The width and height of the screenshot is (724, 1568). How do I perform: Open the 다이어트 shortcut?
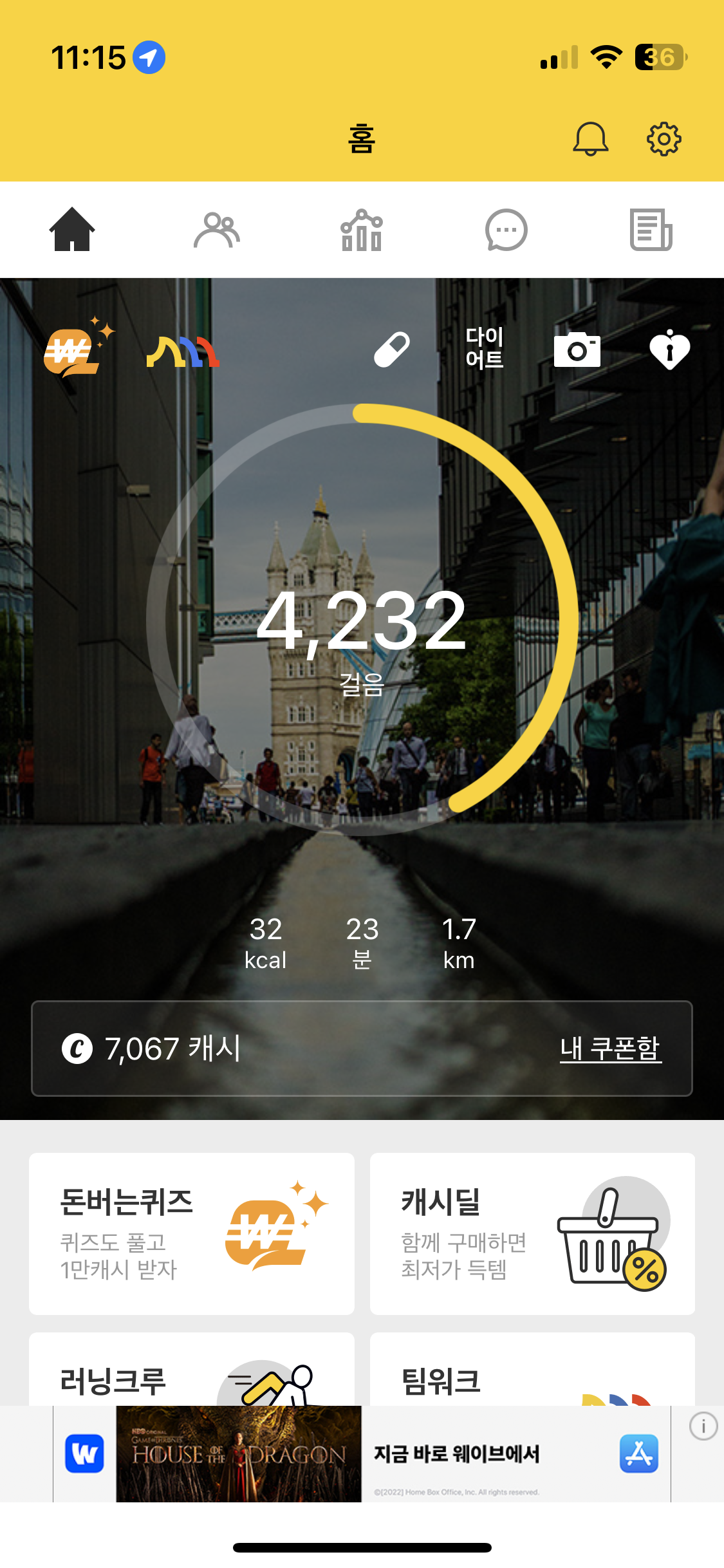pos(485,348)
